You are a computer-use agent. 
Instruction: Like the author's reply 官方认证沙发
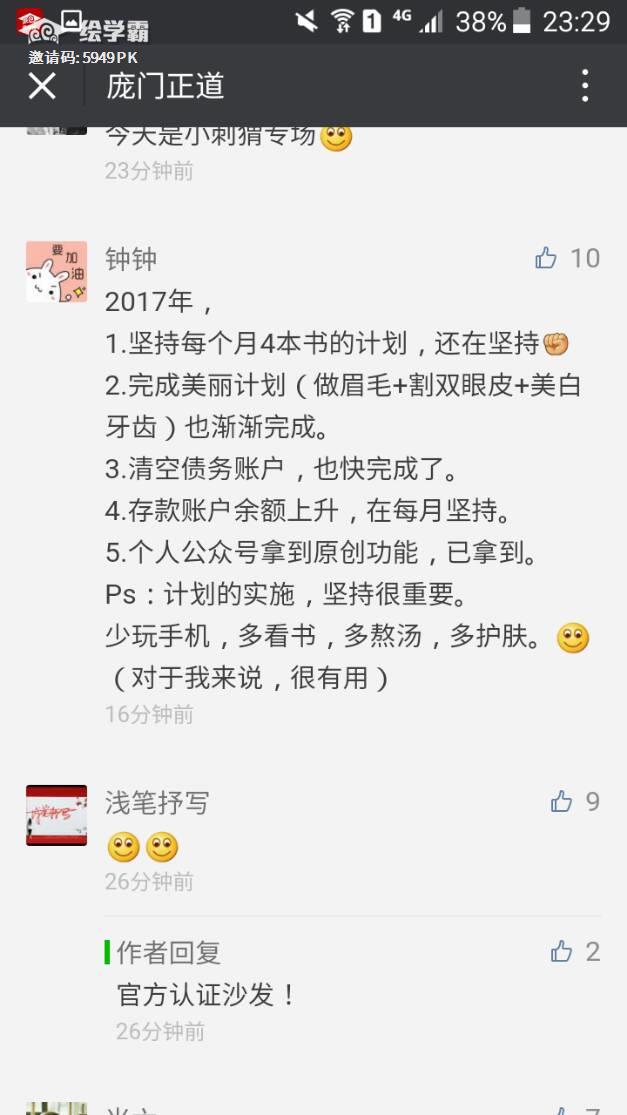(561, 952)
